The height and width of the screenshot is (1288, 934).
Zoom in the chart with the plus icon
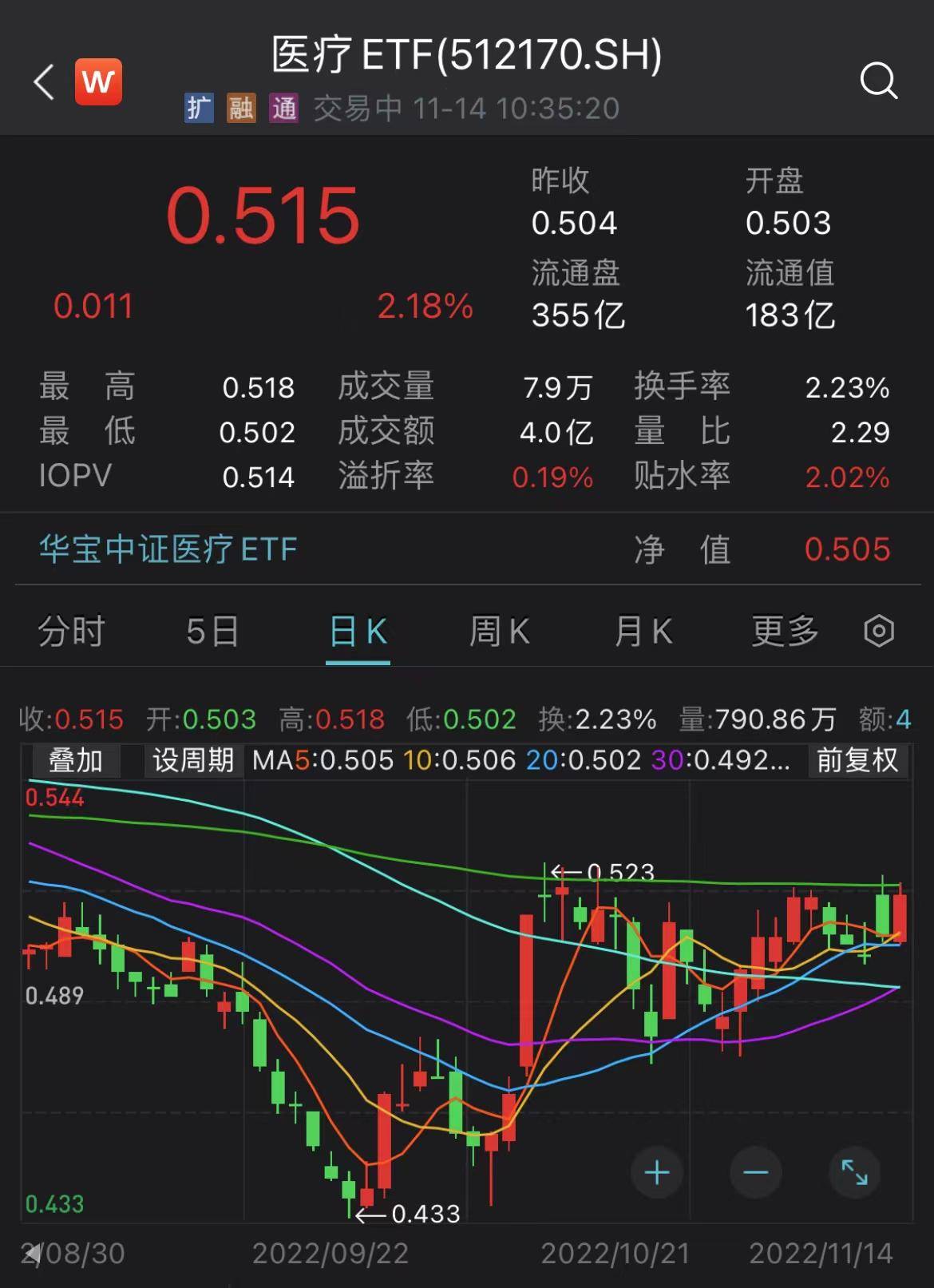pyautogui.click(x=655, y=1171)
